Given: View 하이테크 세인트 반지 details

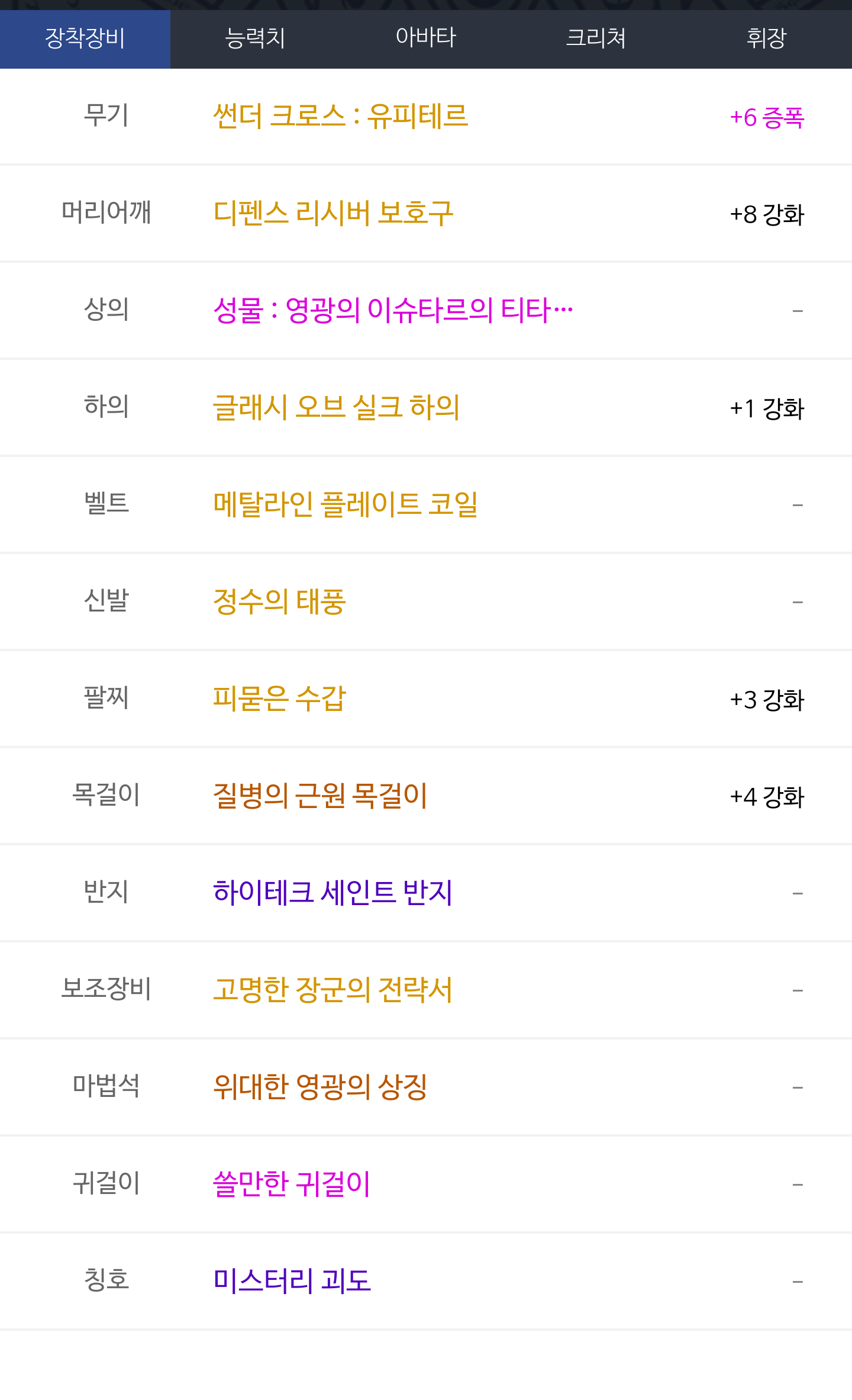Looking at the screenshot, I should pyautogui.click(x=333, y=893).
